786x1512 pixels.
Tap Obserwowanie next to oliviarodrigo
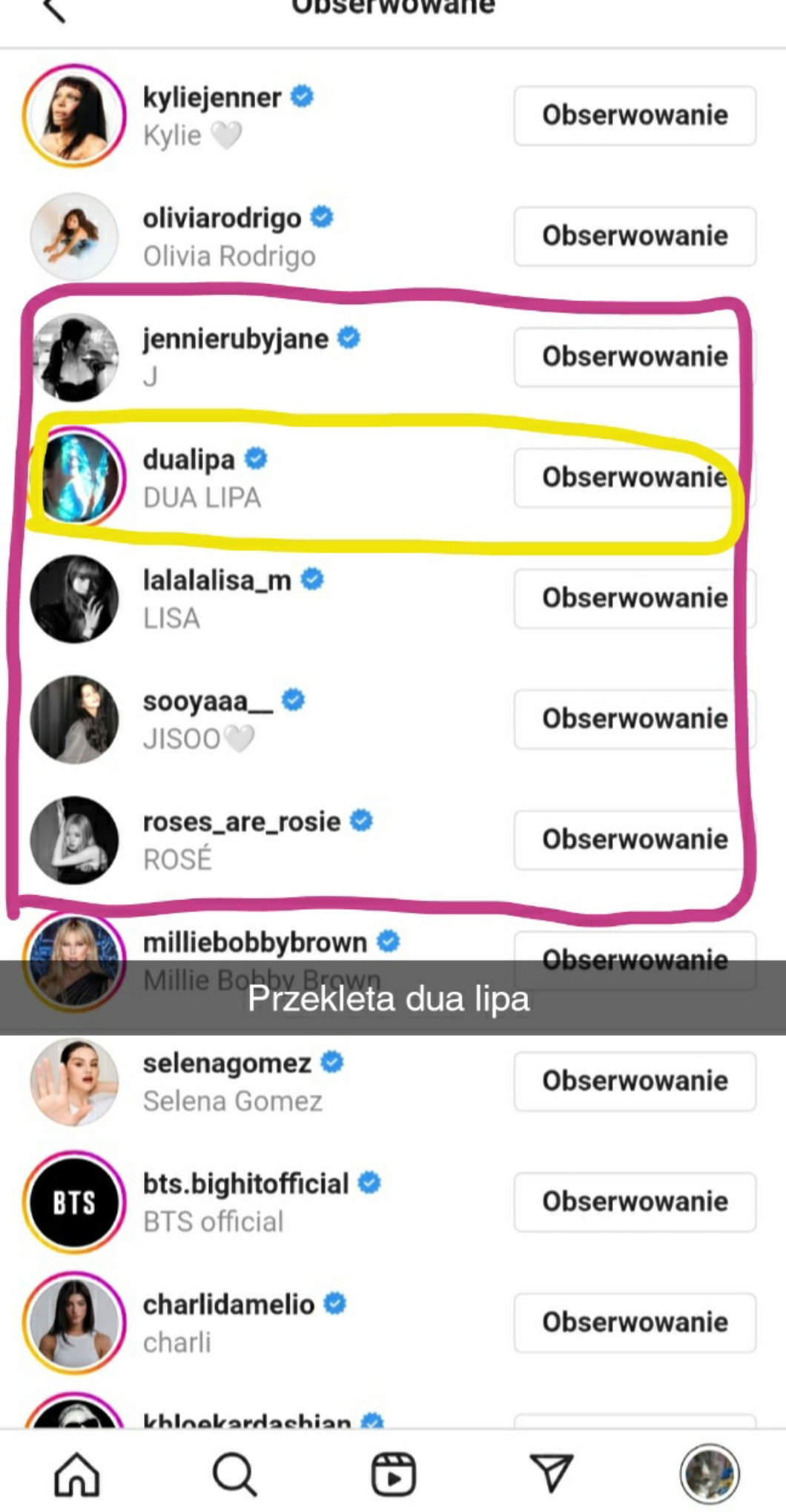tap(635, 237)
